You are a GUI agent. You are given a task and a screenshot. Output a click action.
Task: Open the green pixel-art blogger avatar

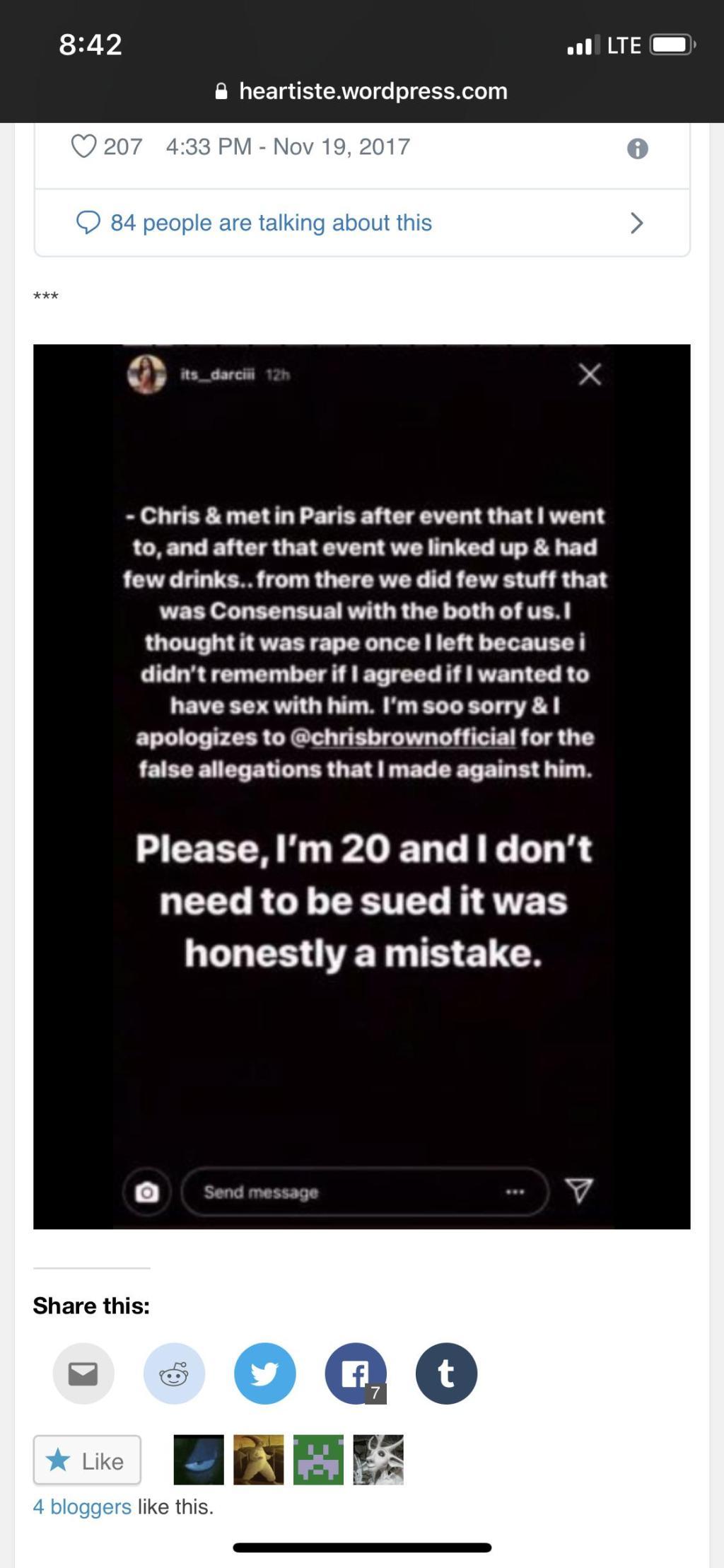click(318, 1460)
